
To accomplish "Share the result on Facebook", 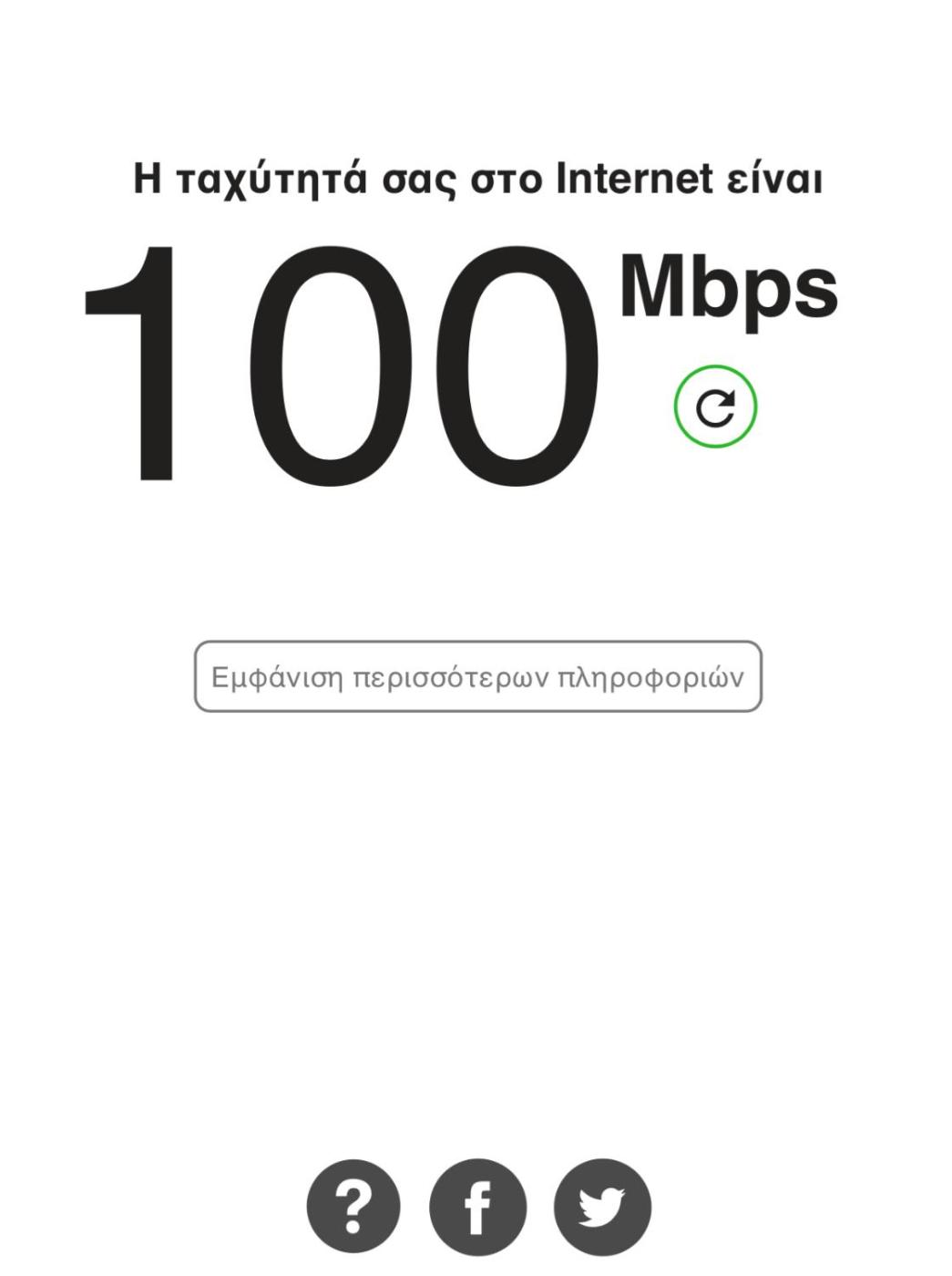I will coord(477,1207).
